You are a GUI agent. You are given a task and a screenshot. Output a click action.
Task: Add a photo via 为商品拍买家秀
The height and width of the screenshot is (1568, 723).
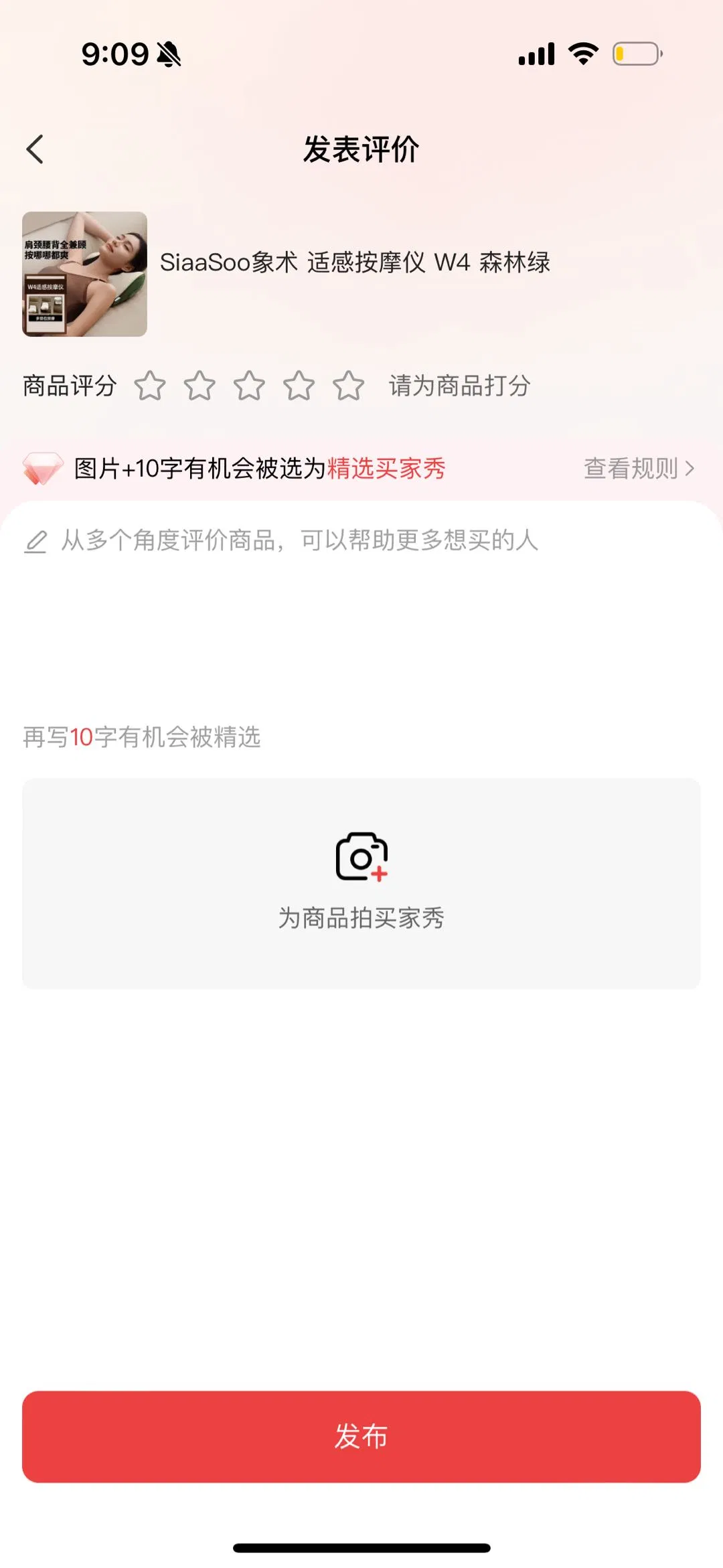click(361, 882)
